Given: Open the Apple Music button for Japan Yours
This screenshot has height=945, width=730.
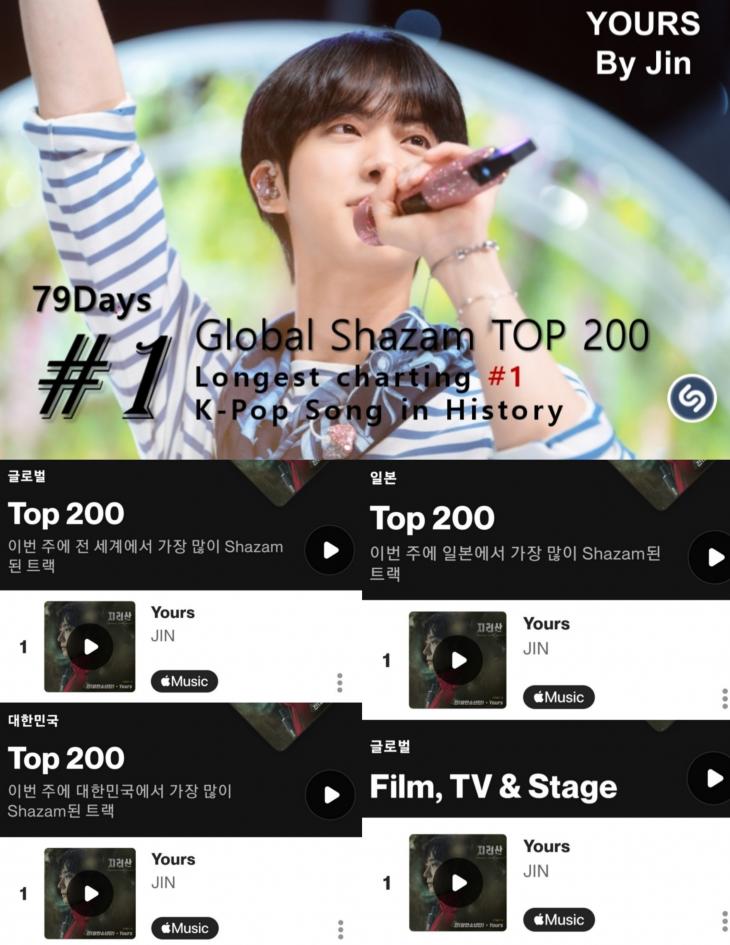Looking at the screenshot, I should 558,697.
